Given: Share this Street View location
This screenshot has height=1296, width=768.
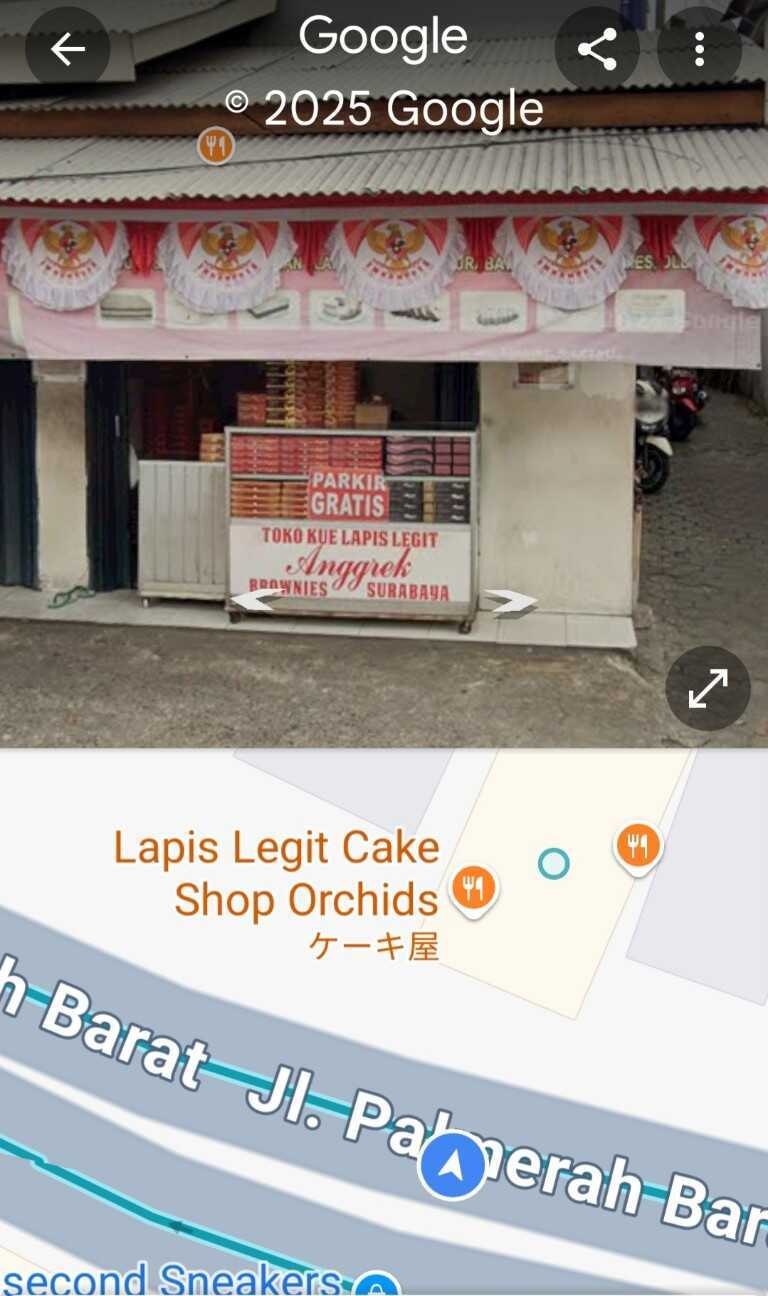Looking at the screenshot, I should [x=597, y=49].
